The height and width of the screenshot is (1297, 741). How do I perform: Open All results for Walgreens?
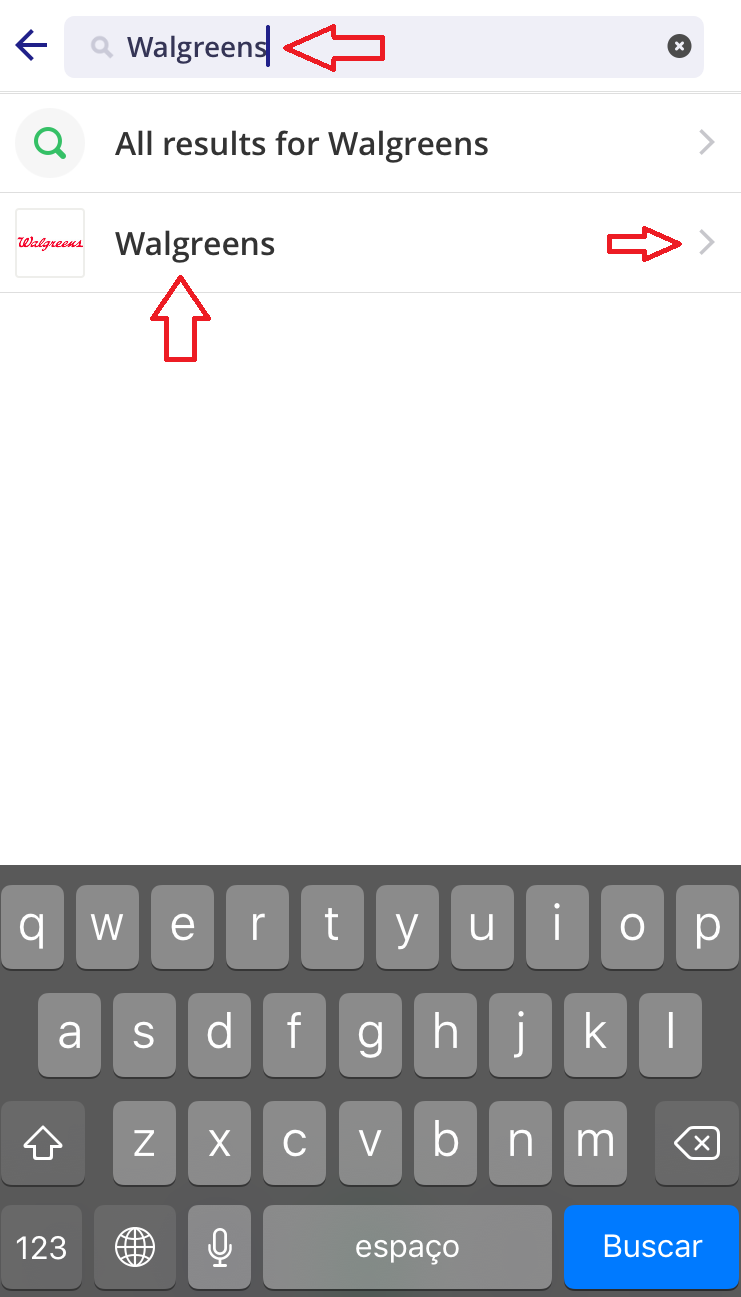click(x=370, y=144)
